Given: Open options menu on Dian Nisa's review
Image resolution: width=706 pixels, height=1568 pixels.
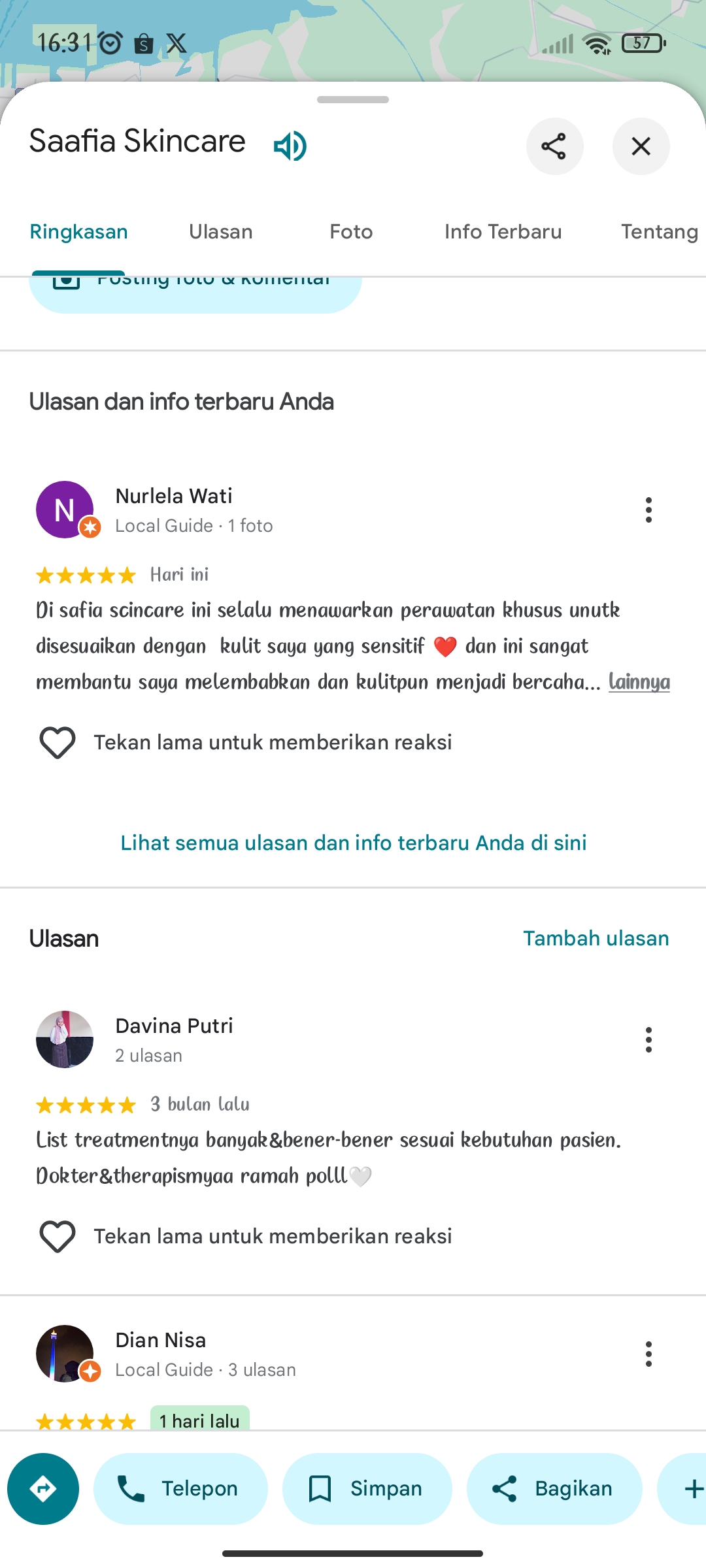Looking at the screenshot, I should coord(648,1354).
